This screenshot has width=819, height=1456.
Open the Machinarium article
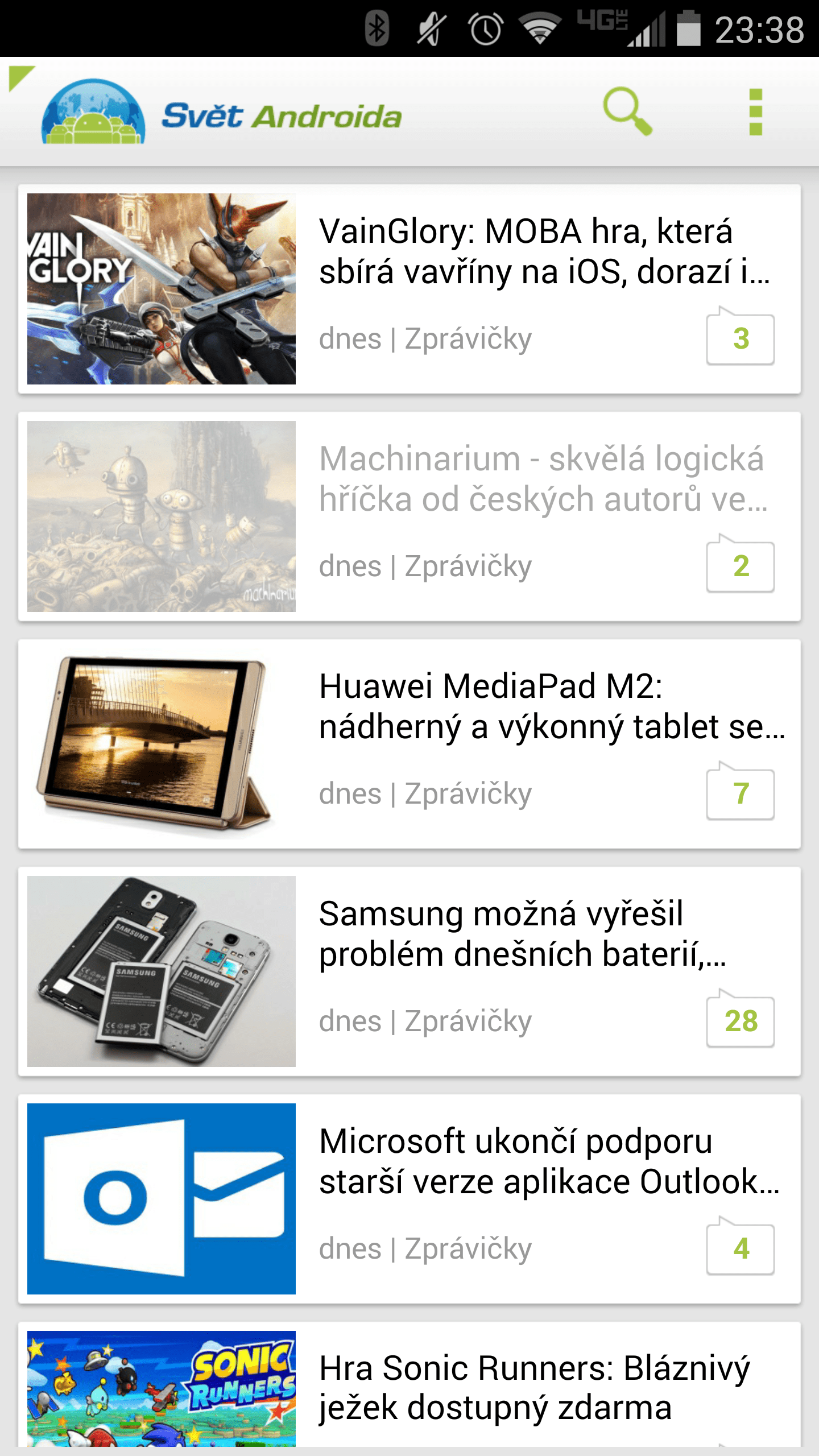tap(540, 479)
